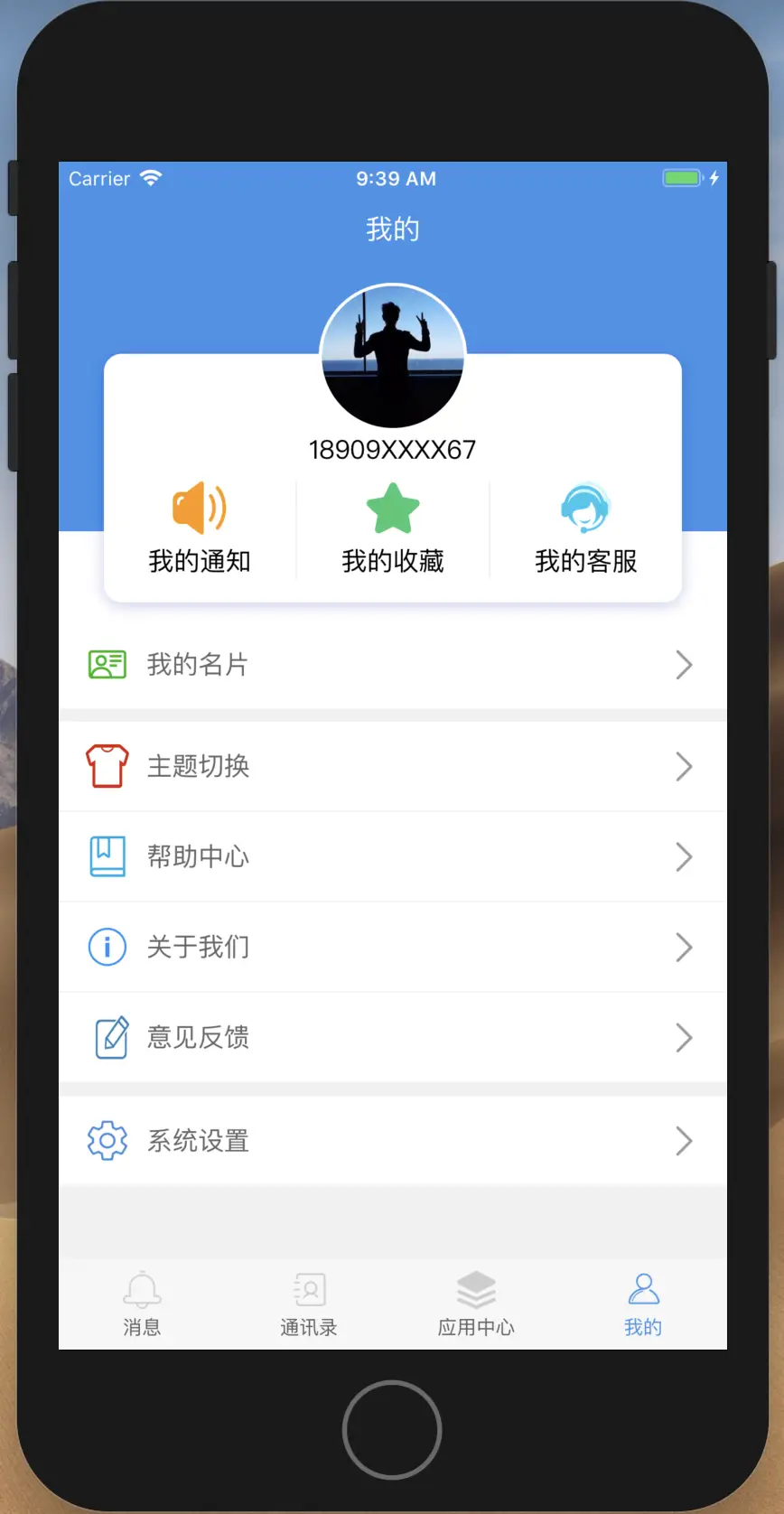Open 我的通知 notifications shortcut
The width and height of the screenshot is (784, 1514).
pyautogui.click(x=200, y=528)
